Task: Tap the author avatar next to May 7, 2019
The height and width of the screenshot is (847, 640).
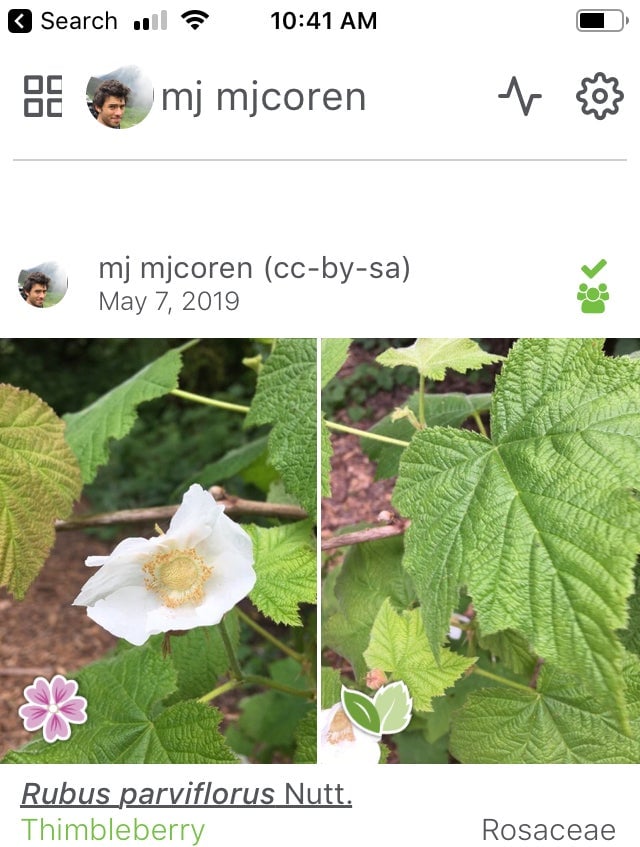Action: point(43,285)
